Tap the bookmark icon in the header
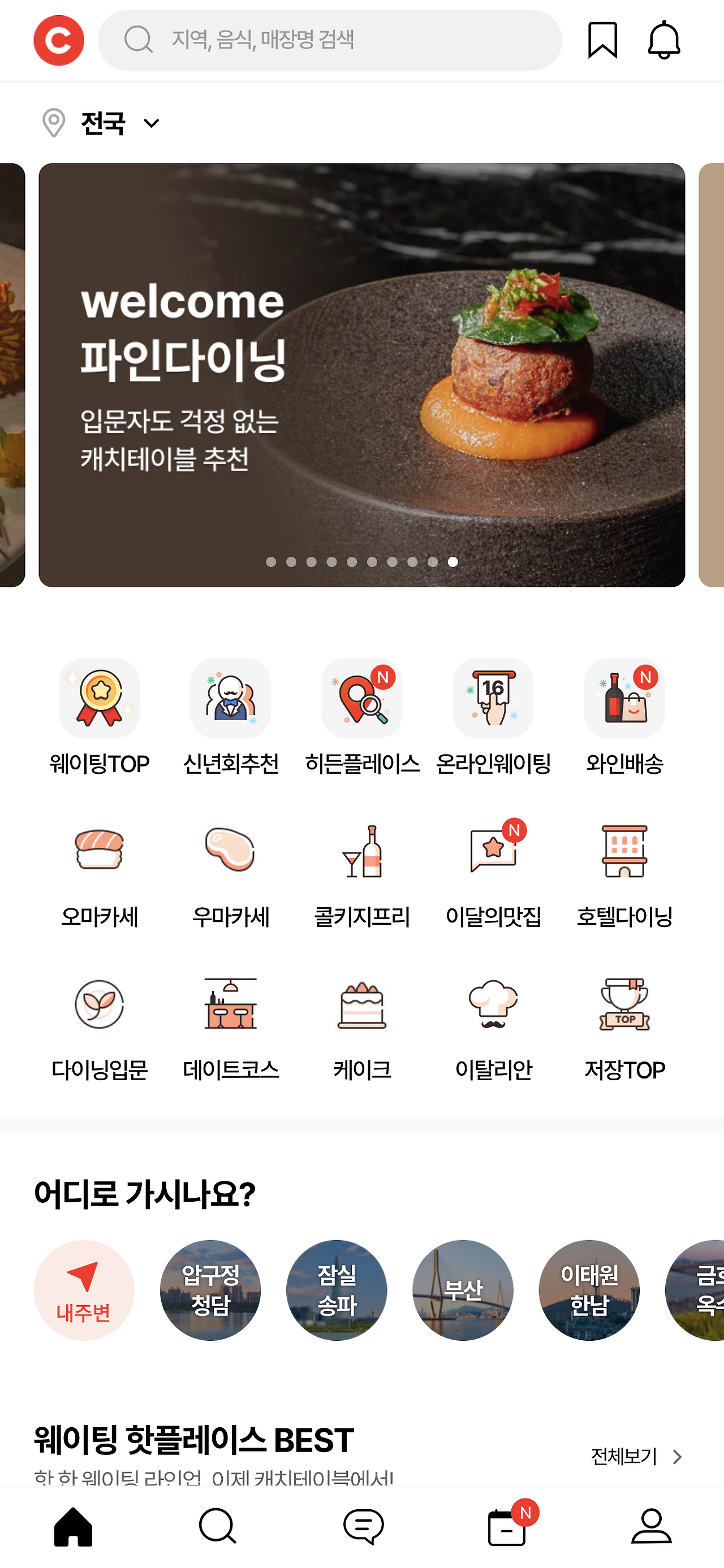Image resolution: width=724 pixels, height=1568 pixels. coord(602,40)
